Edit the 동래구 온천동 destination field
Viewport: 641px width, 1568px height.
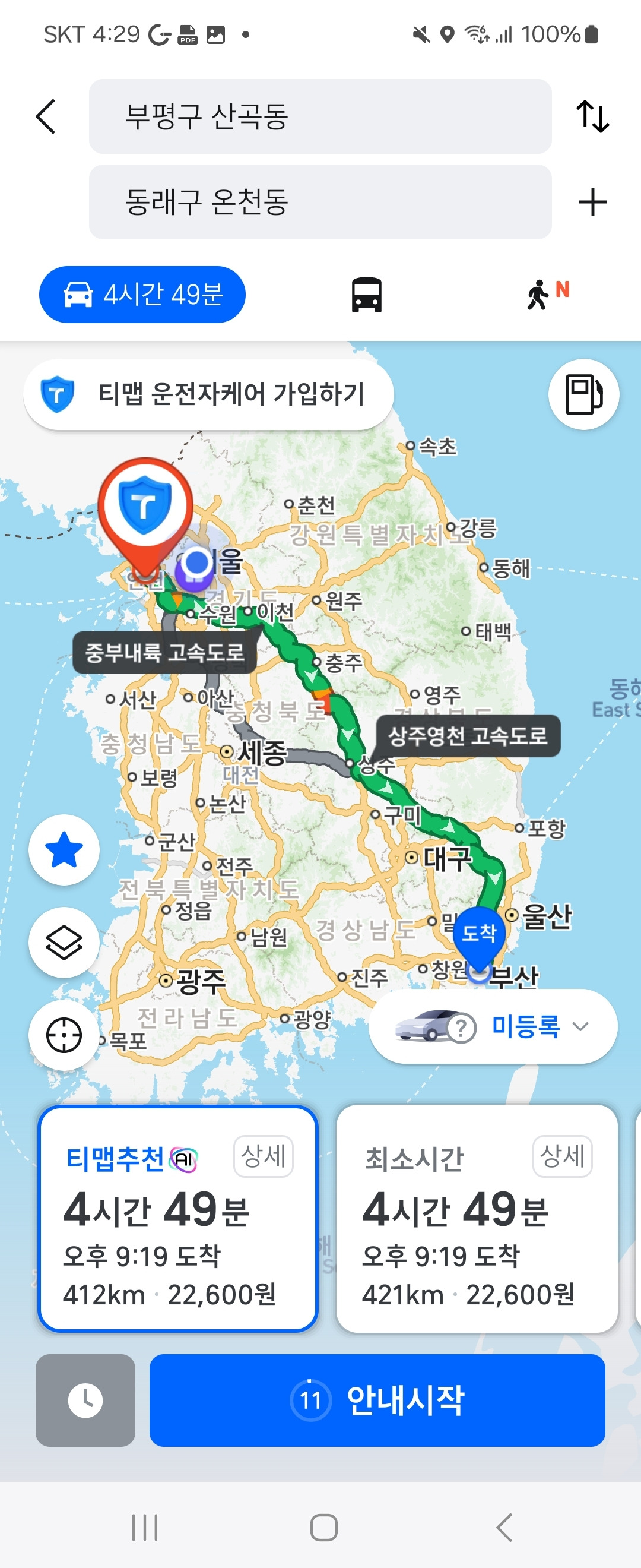320,201
